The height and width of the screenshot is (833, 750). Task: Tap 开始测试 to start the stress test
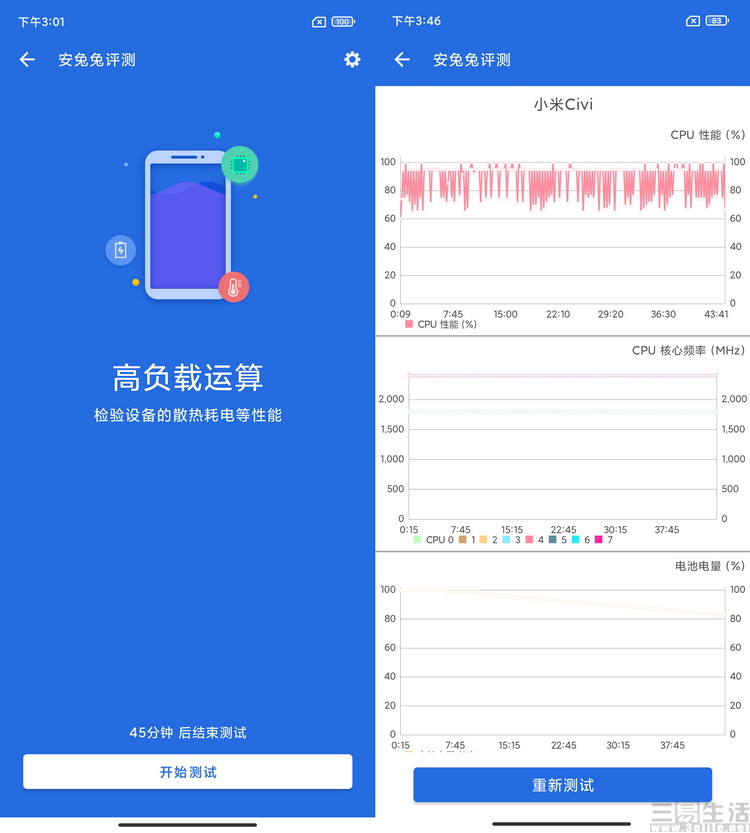click(188, 772)
